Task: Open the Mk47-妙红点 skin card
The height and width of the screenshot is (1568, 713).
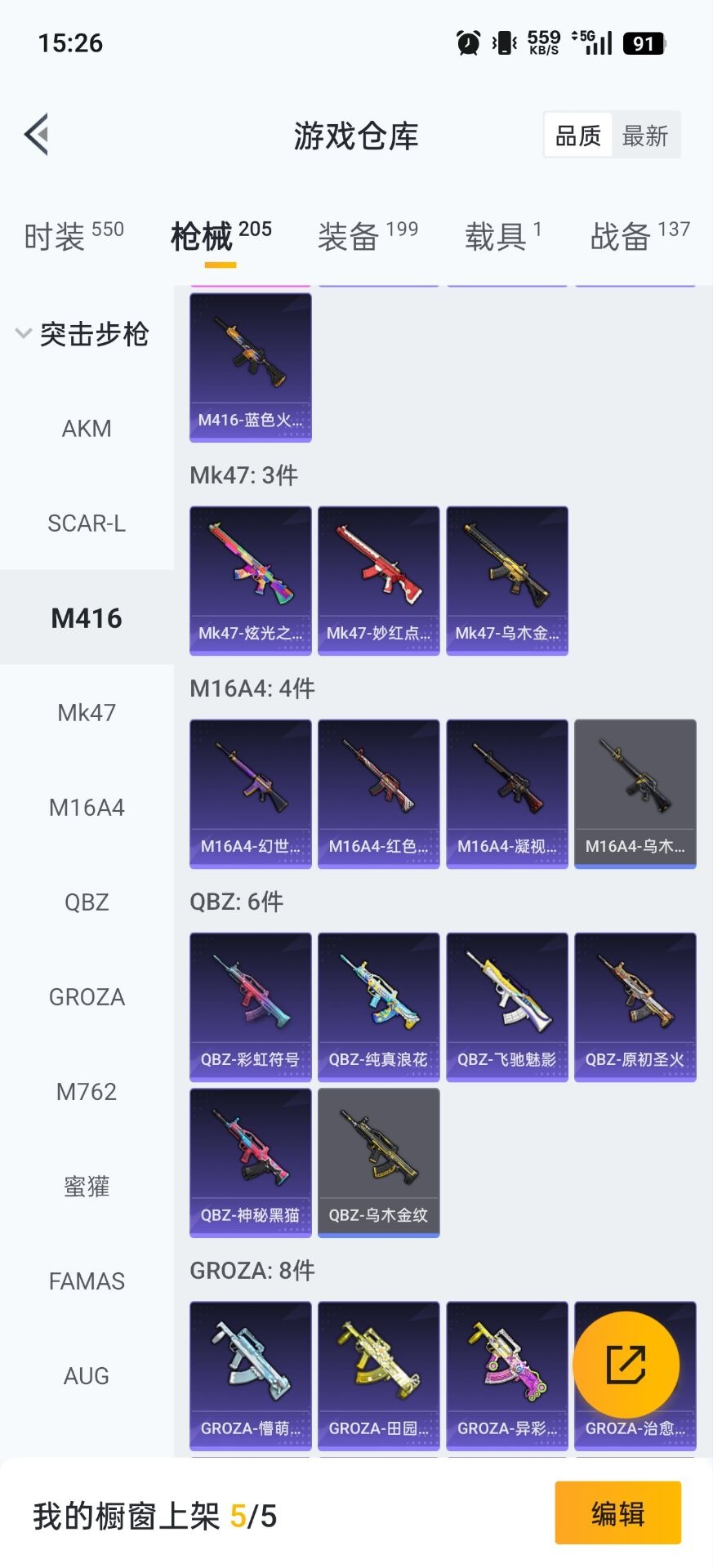Action: coord(379,581)
